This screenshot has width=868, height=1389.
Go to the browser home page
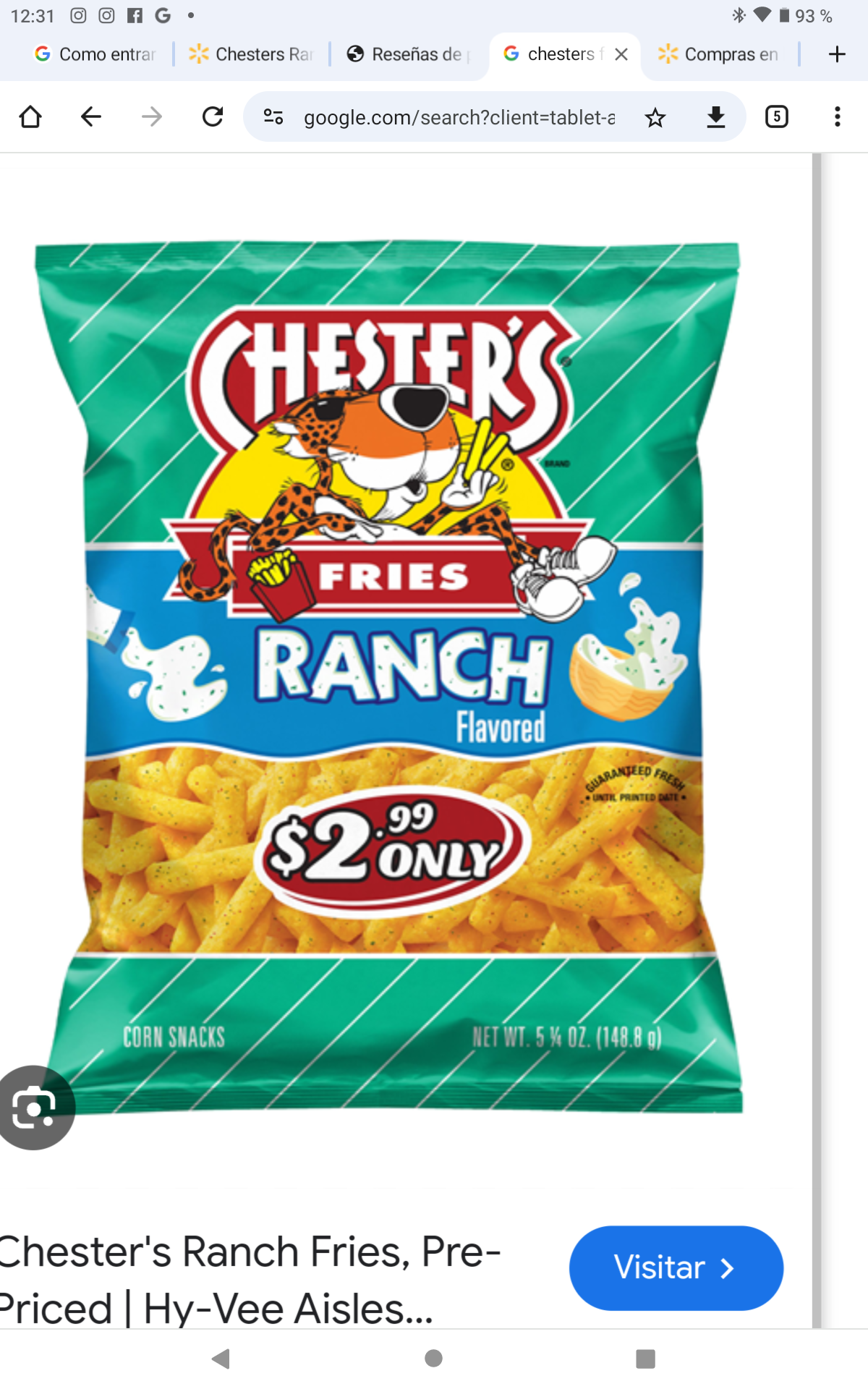[30, 116]
